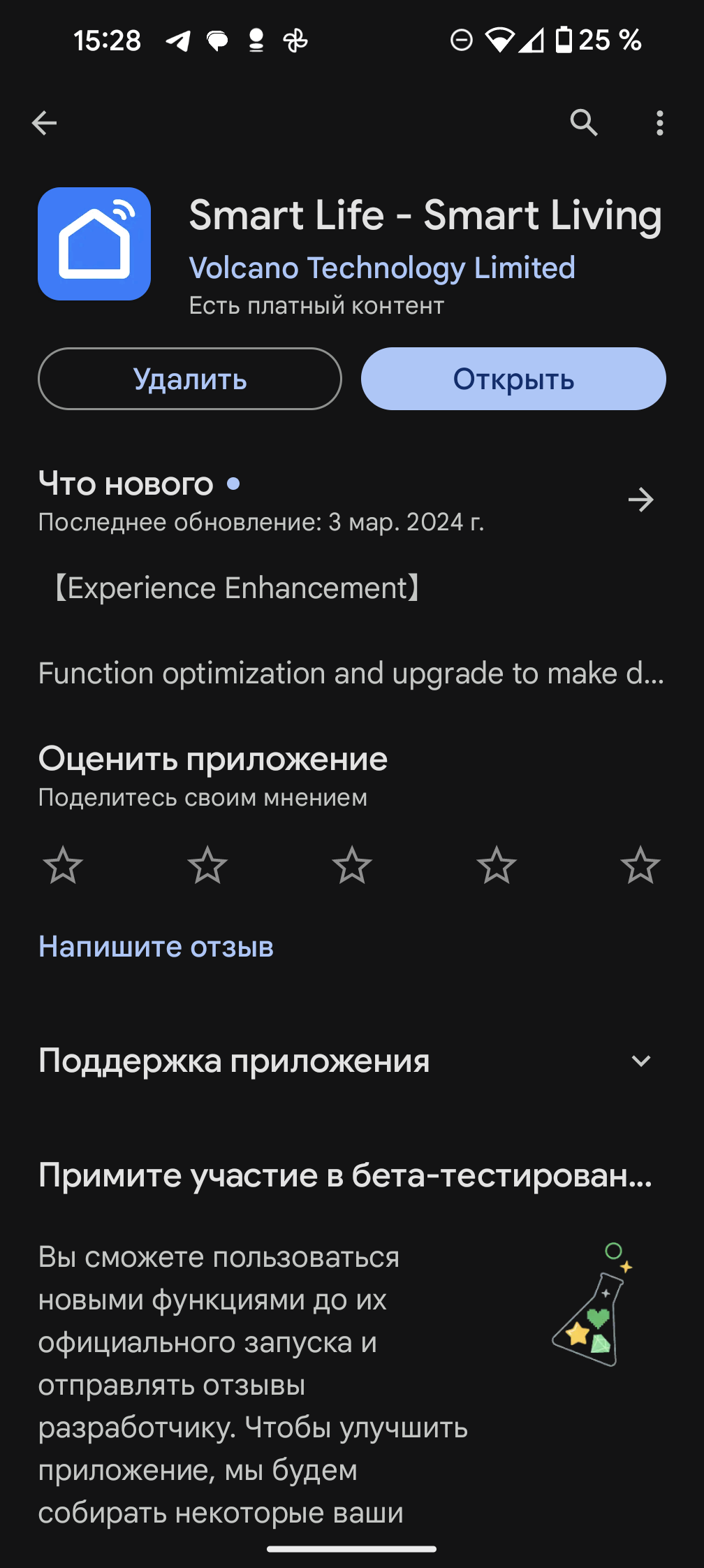Rate the app two stars

(207, 865)
